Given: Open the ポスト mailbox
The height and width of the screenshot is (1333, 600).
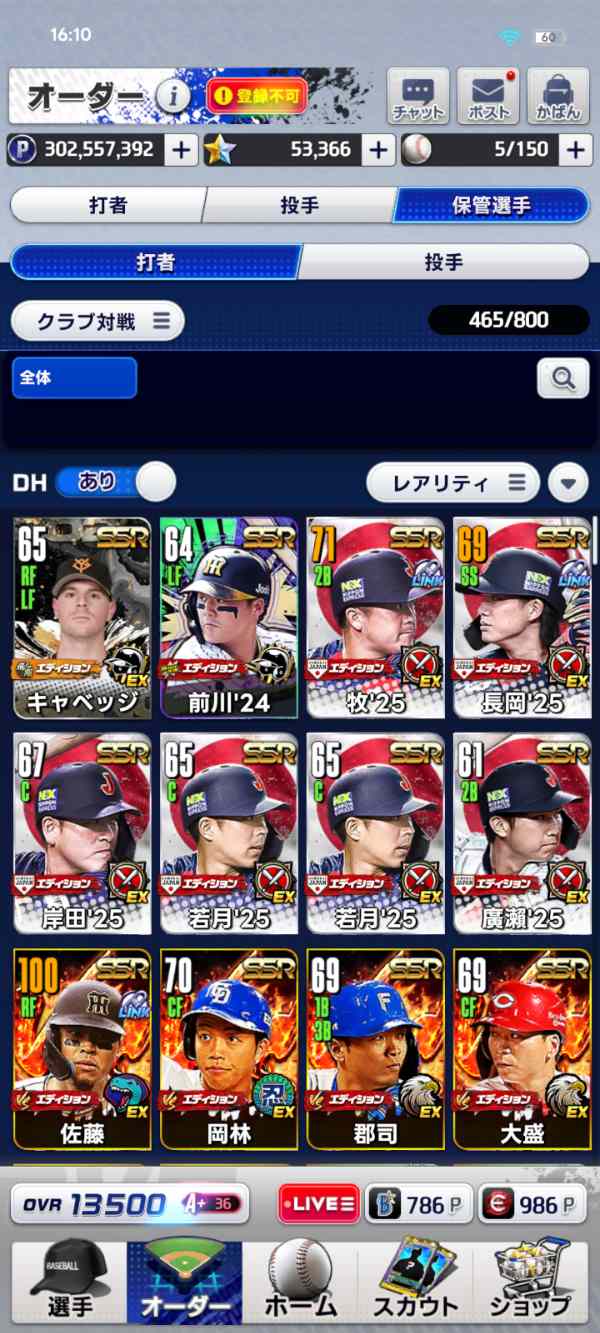Looking at the screenshot, I should coord(488,96).
